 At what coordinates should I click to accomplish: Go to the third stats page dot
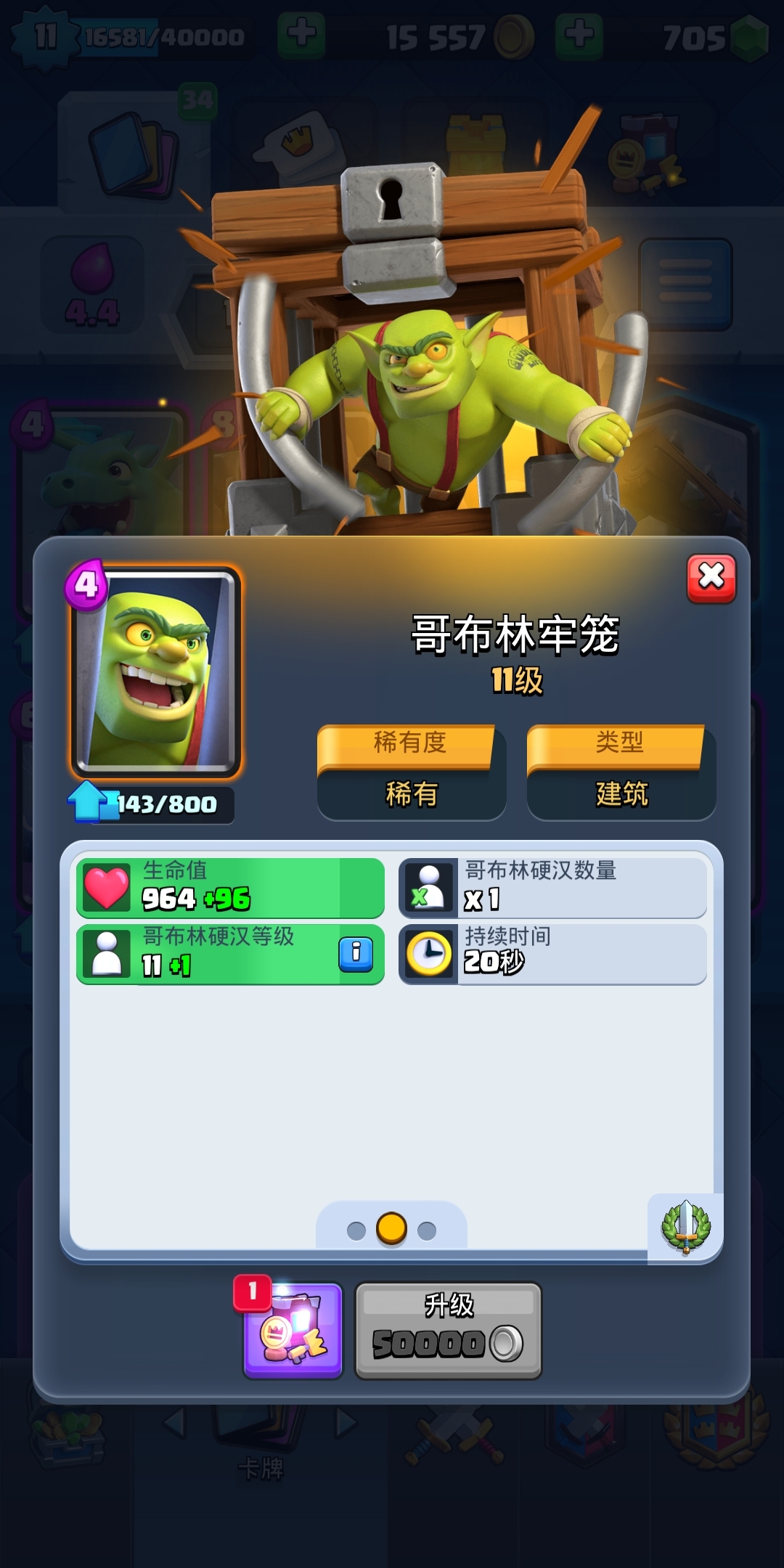pos(427,1230)
